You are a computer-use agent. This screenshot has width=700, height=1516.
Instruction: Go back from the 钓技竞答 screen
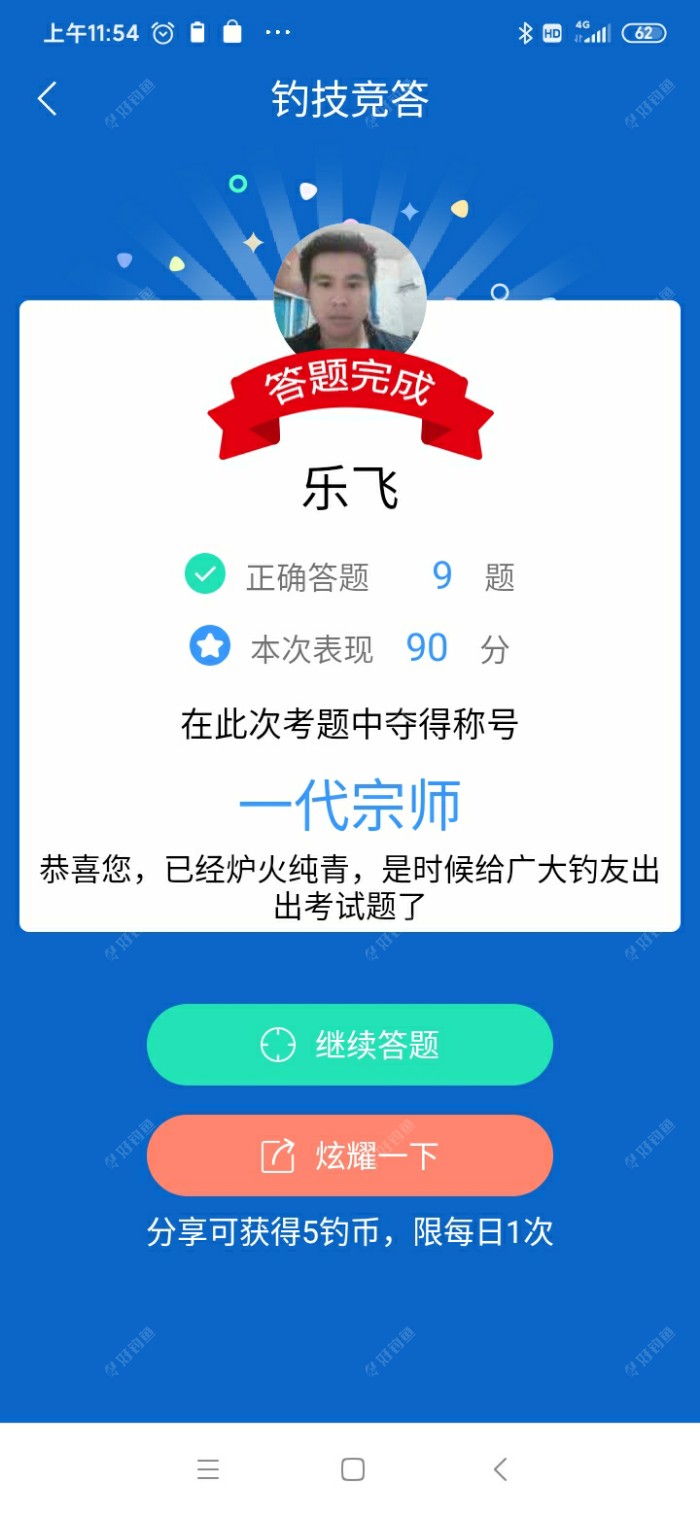(47, 99)
